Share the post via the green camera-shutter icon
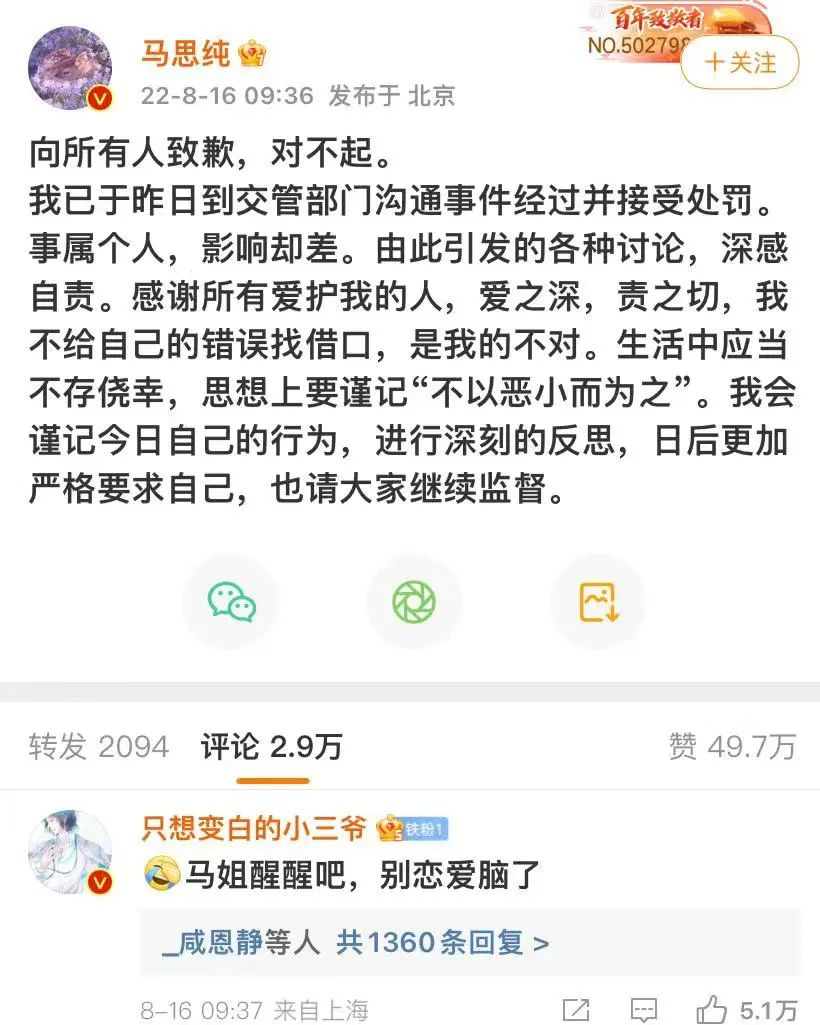The image size is (820, 1025). pyautogui.click(x=414, y=602)
